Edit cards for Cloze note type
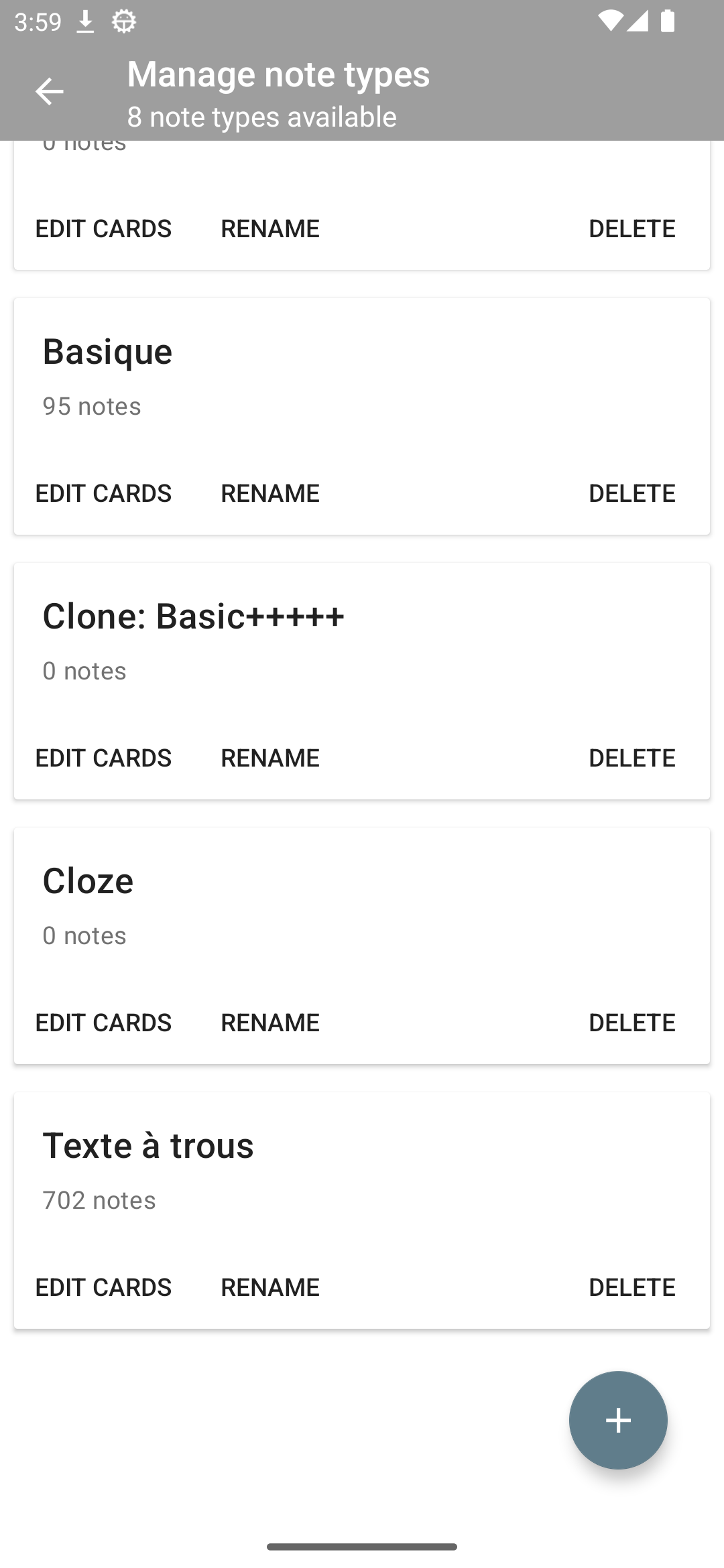Screen dimensions: 724x1568 pos(103,1022)
